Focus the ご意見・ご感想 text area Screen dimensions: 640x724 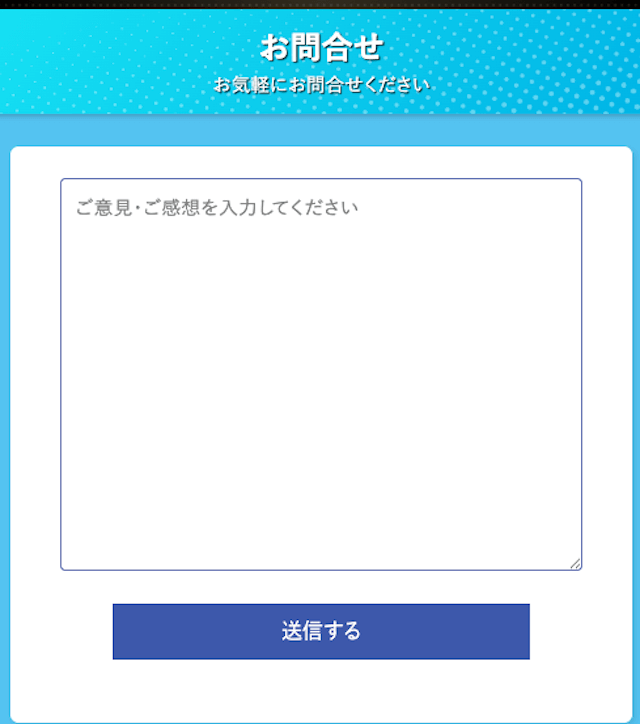click(x=321, y=374)
